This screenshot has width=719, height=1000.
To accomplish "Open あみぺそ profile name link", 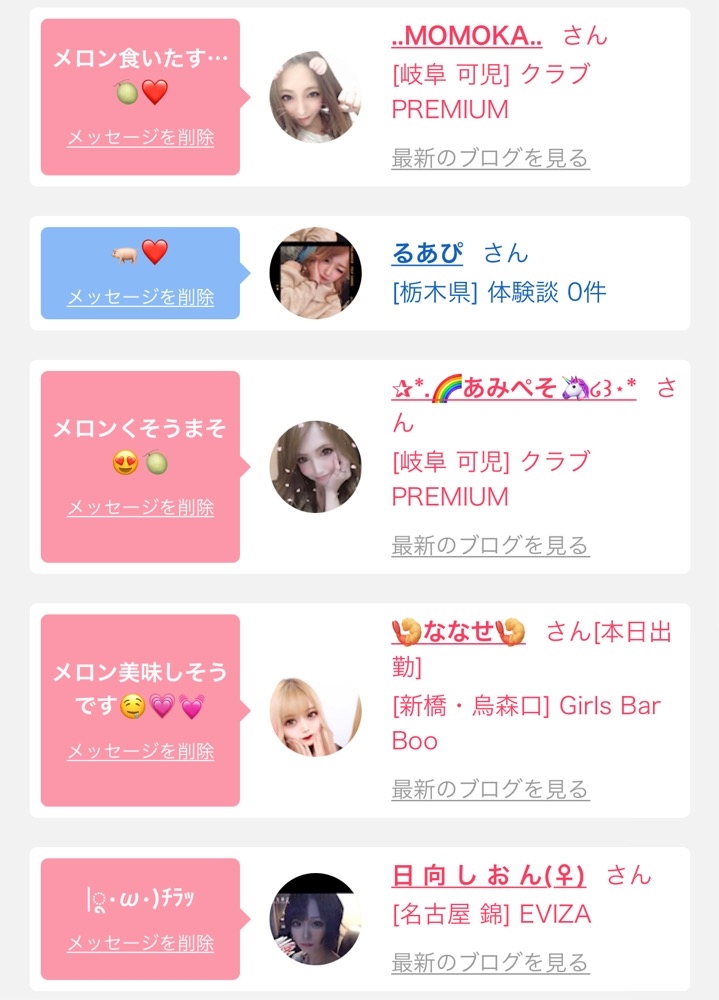I will [513, 389].
